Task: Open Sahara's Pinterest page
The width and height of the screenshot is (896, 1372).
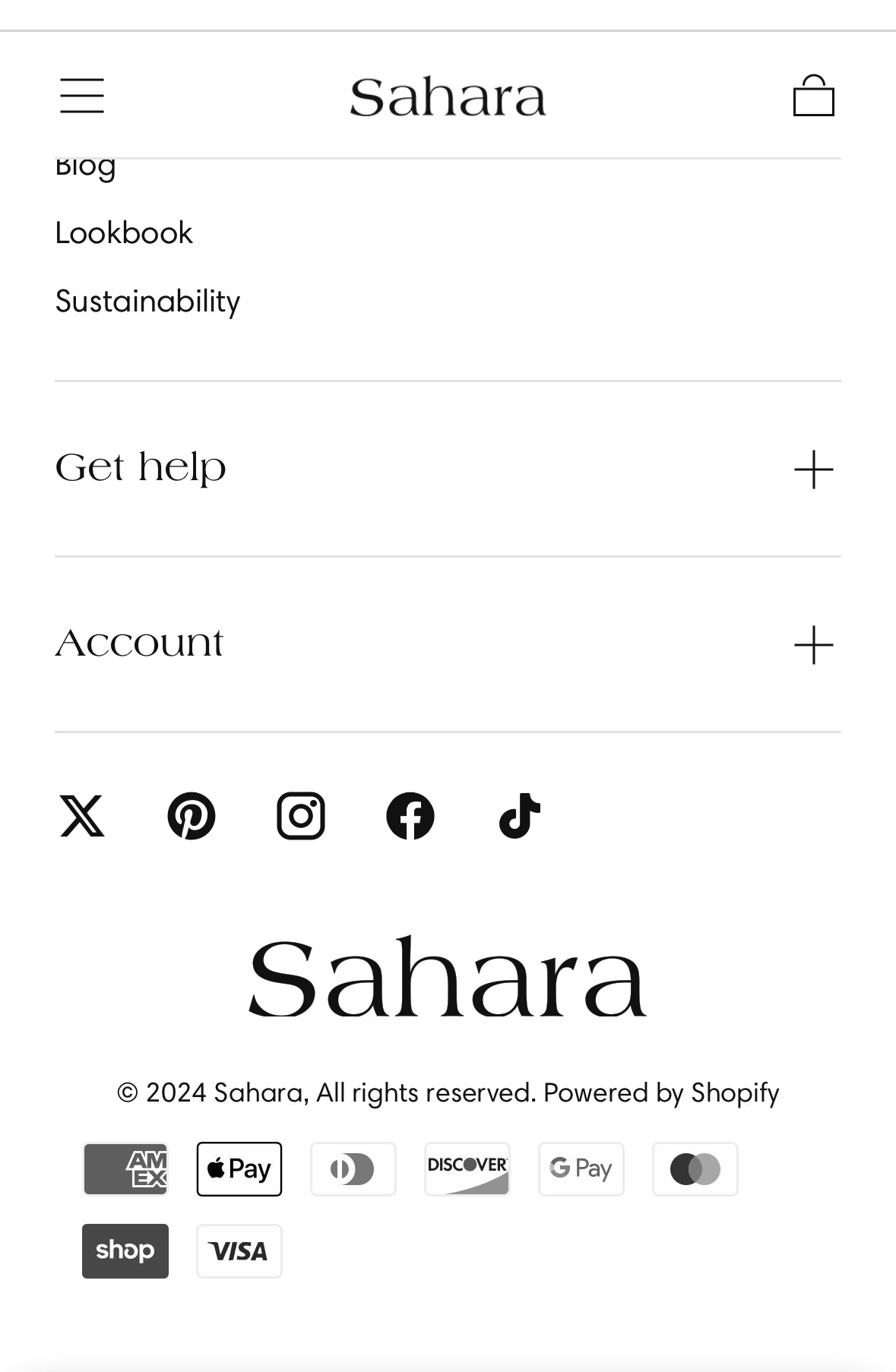Action: click(x=192, y=816)
